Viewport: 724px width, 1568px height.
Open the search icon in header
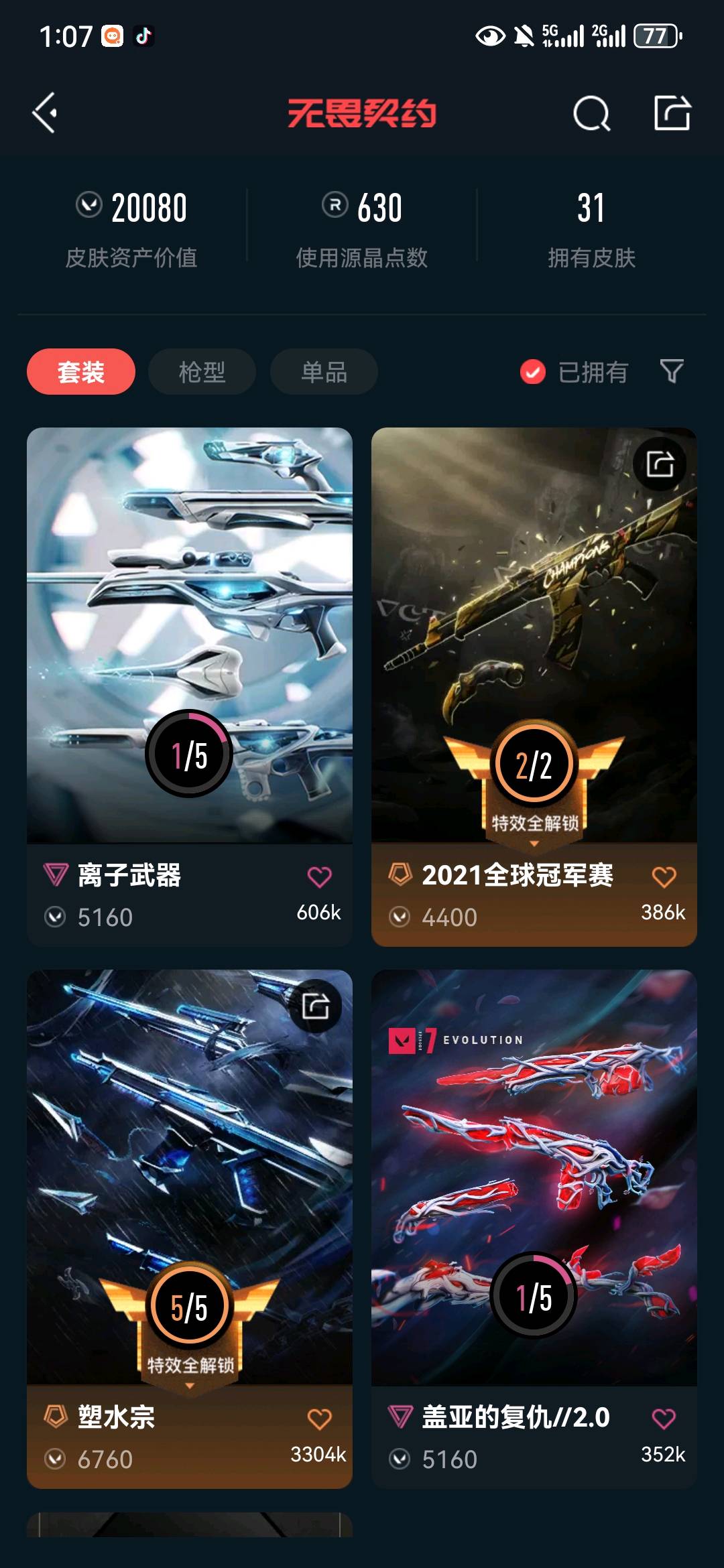pos(591,113)
